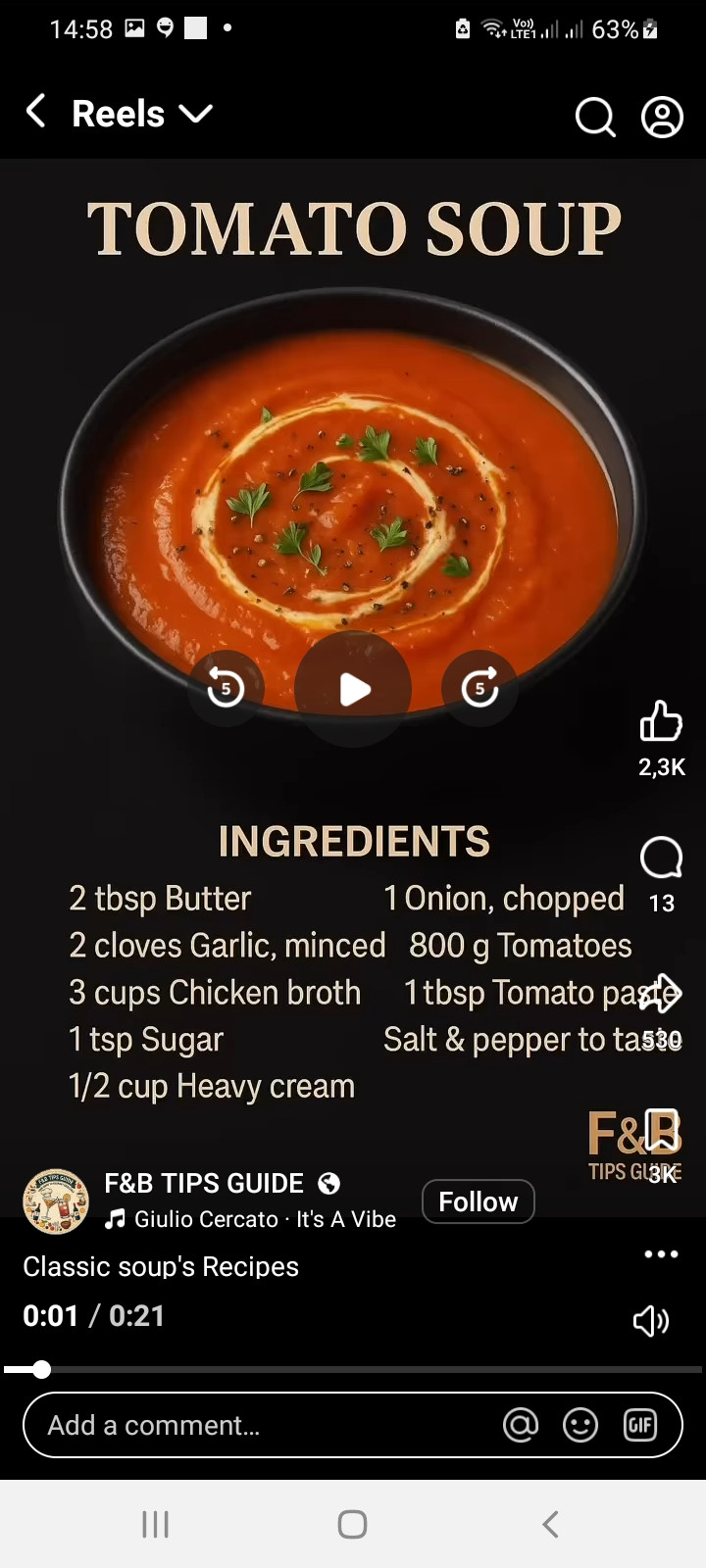Open search from the top bar

(594, 117)
